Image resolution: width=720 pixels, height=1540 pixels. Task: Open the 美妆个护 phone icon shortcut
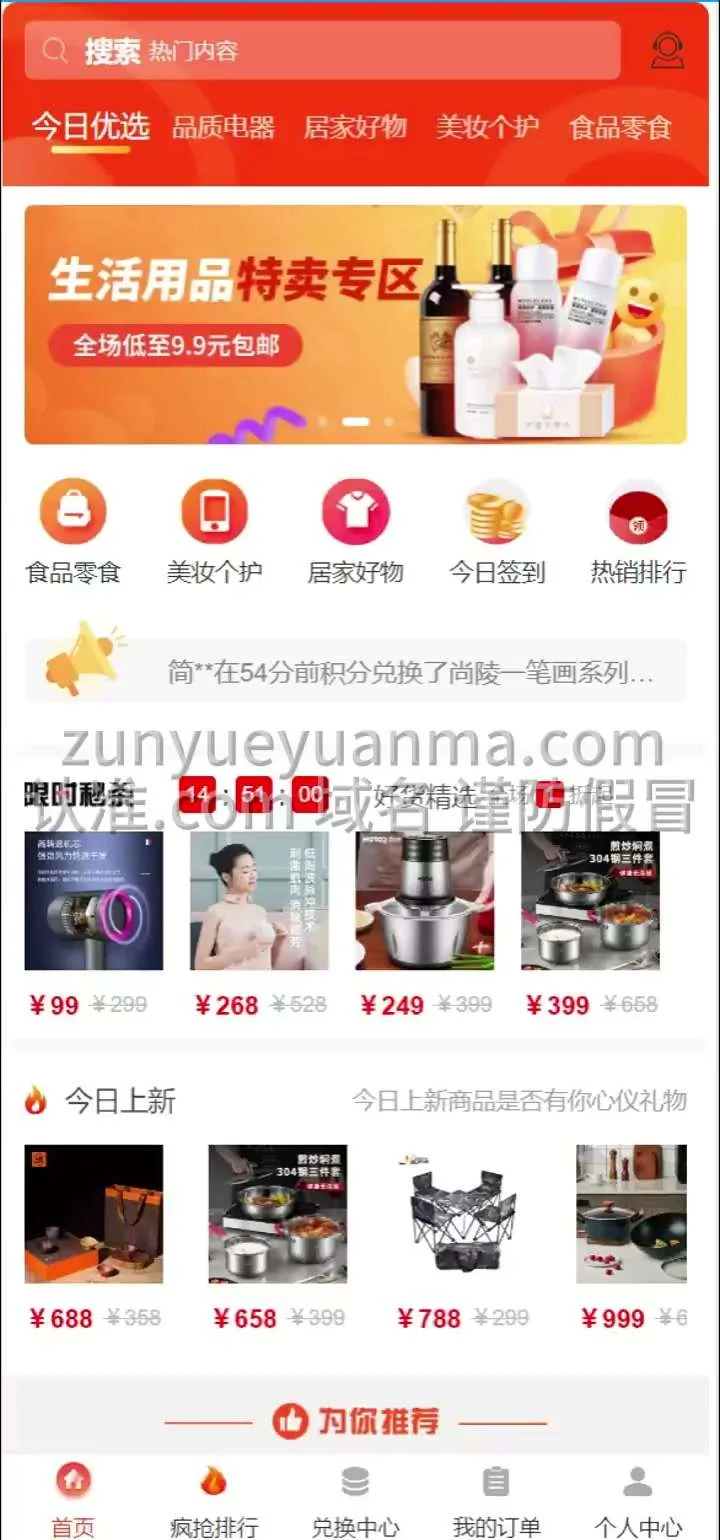(x=214, y=531)
